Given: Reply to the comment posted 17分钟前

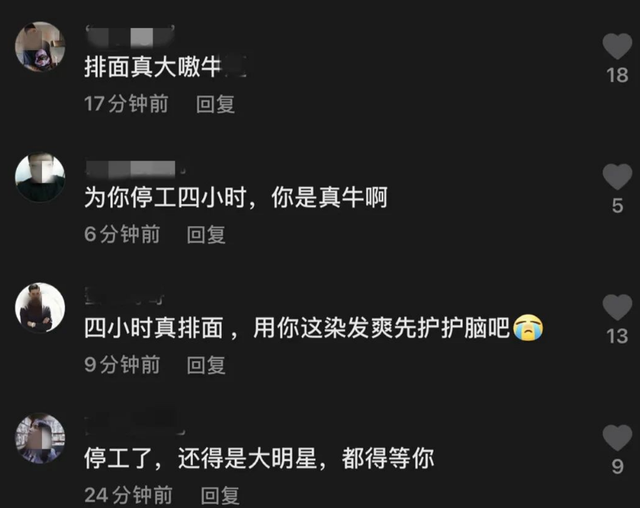Looking at the screenshot, I should pyautogui.click(x=215, y=104).
